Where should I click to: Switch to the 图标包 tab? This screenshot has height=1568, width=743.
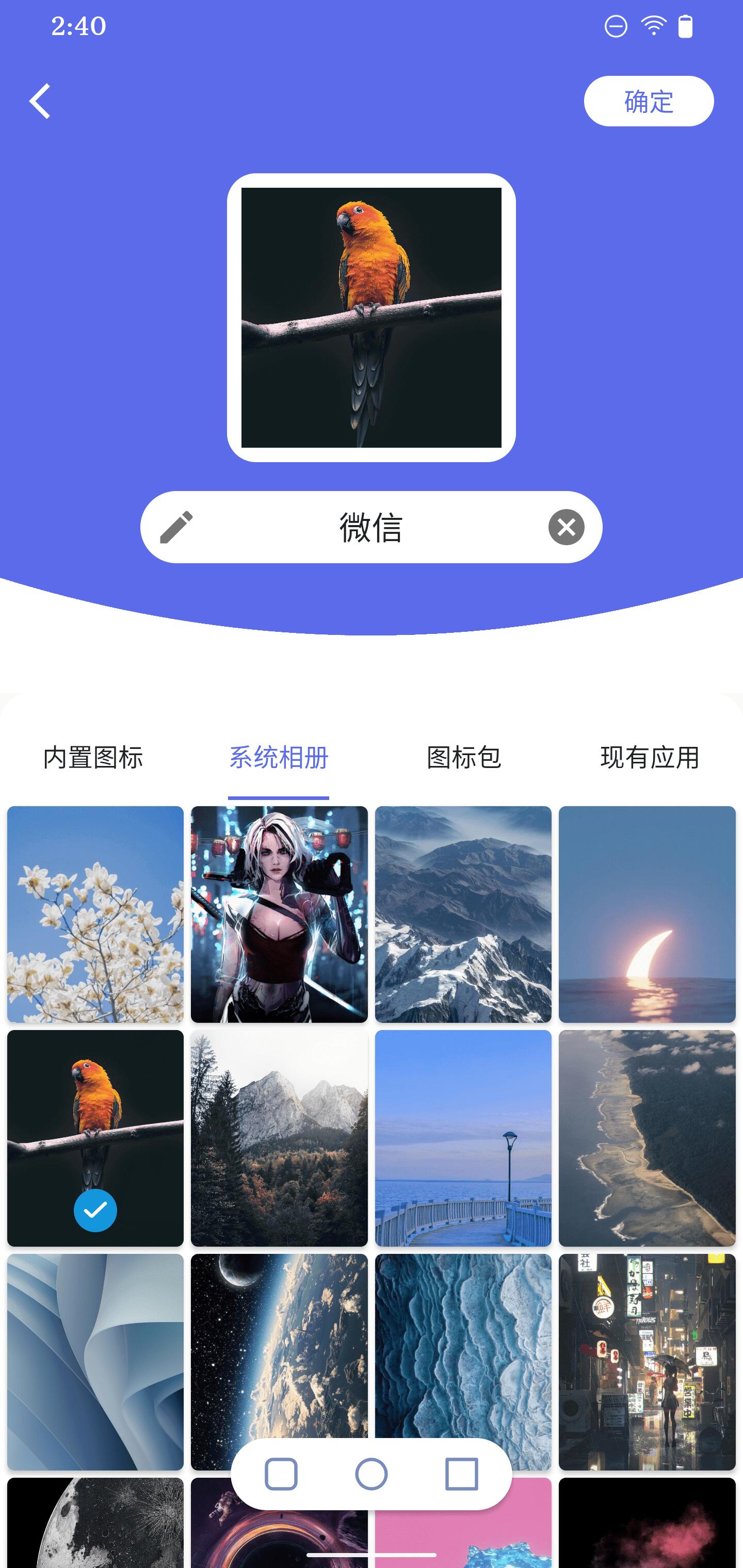(463, 758)
